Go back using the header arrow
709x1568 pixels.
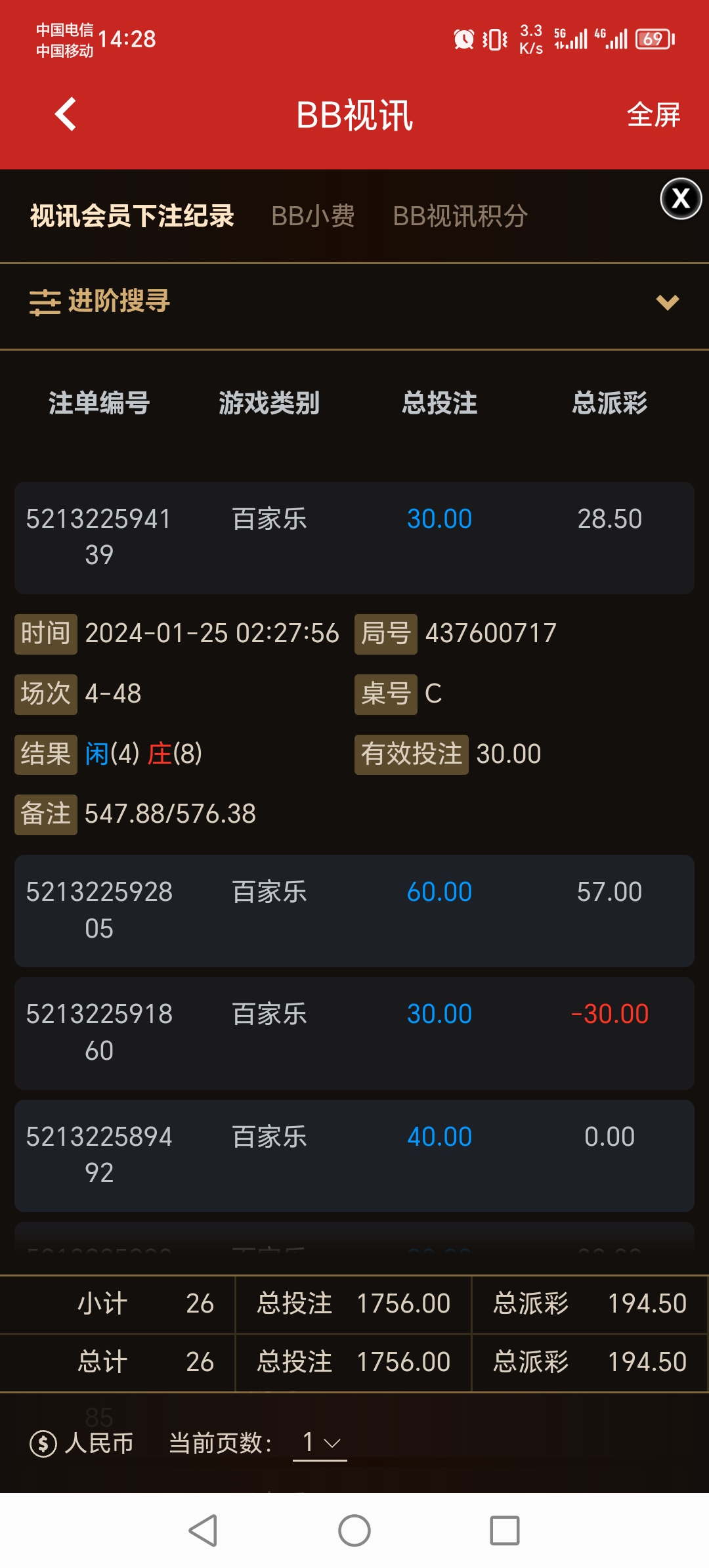[66, 115]
